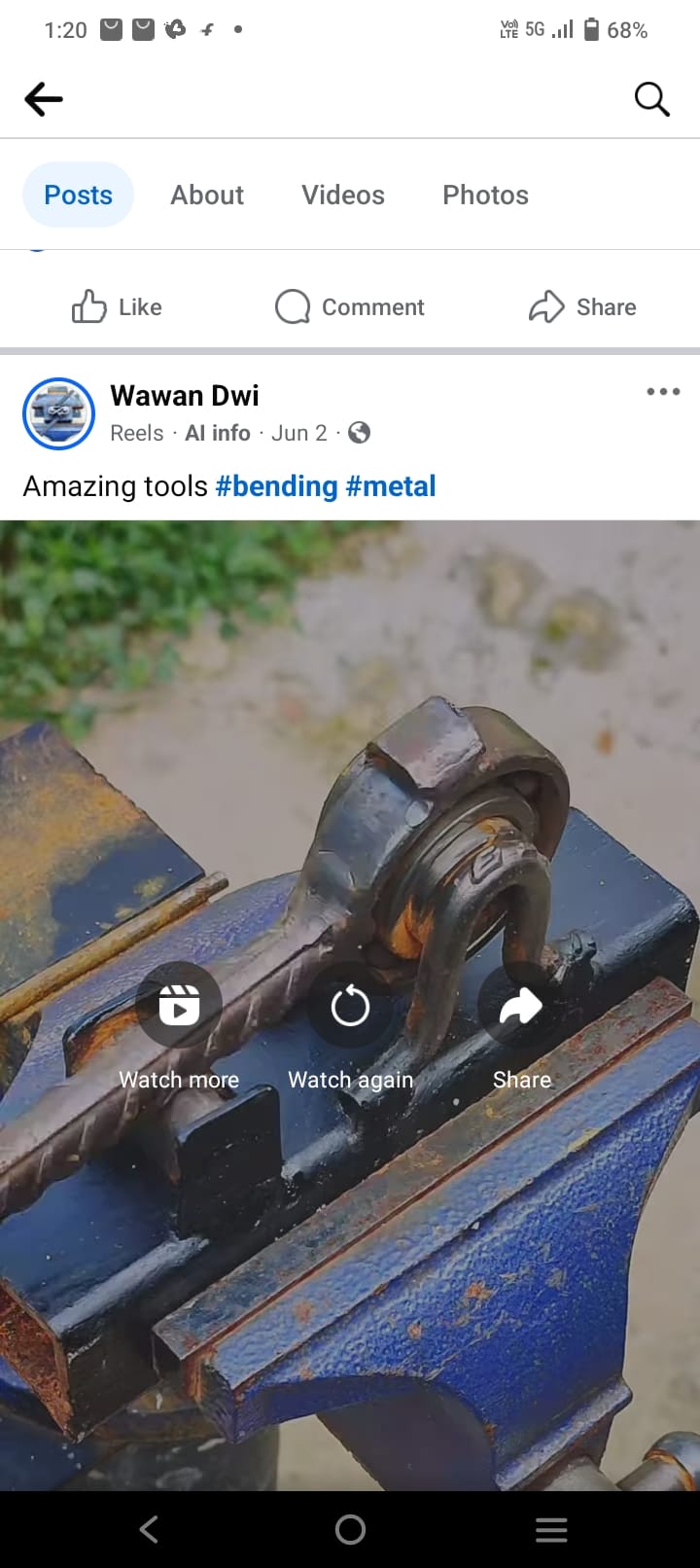Open the #metal hashtag
The width and height of the screenshot is (700, 1568).
pyautogui.click(x=391, y=485)
